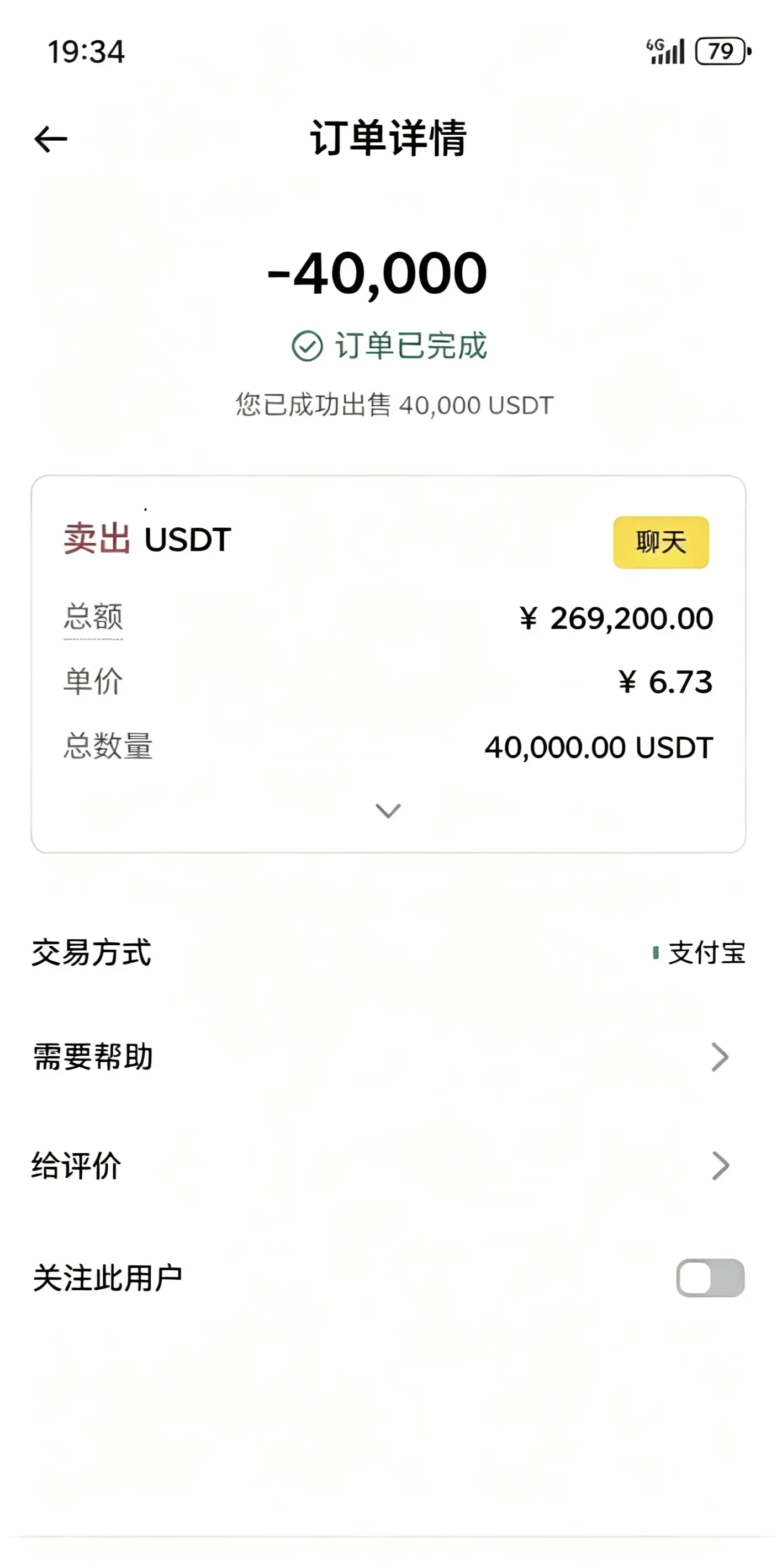Enable the 关注此用户 follow switch
777x1568 pixels.
tap(710, 1278)
